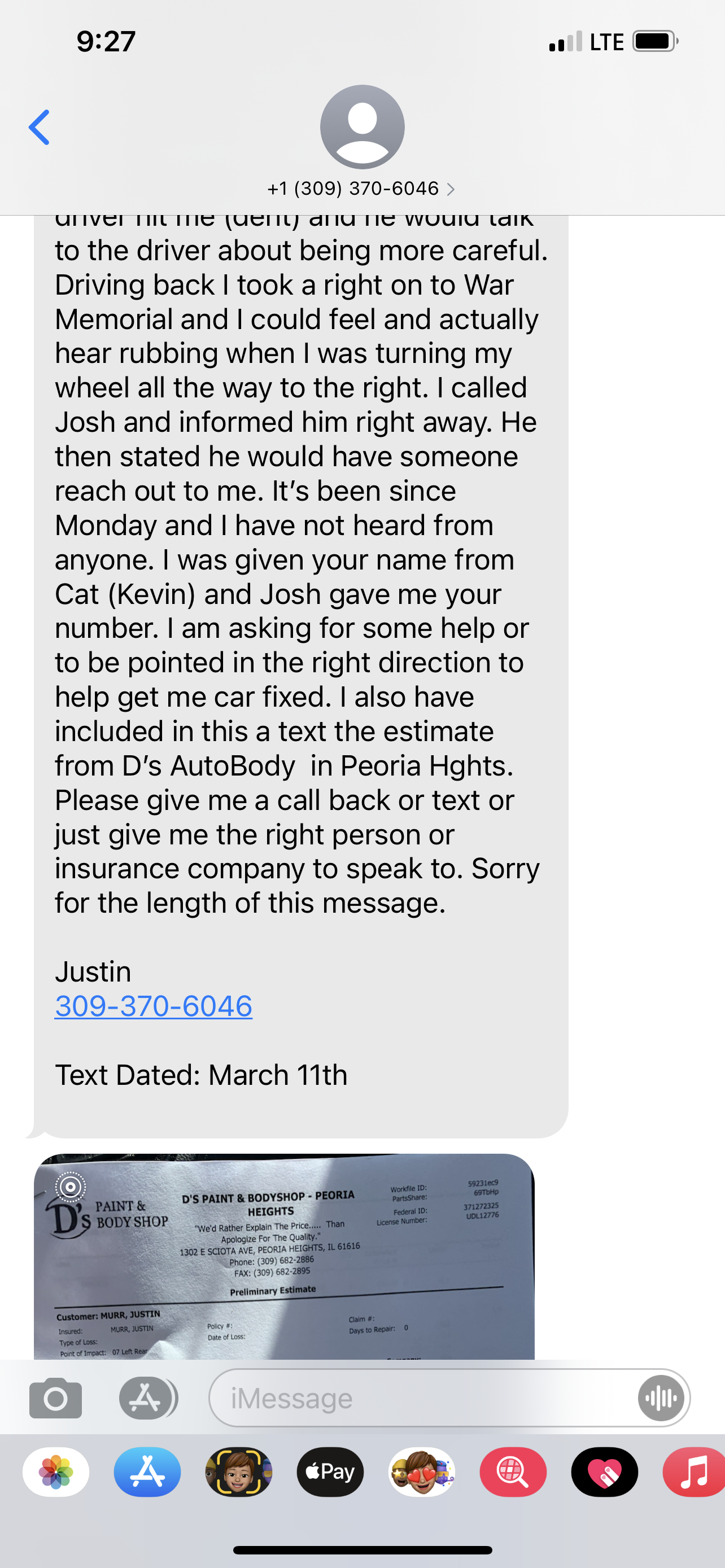
Task: Open the App Store for iMessage
Action: tap(147, 1472)
